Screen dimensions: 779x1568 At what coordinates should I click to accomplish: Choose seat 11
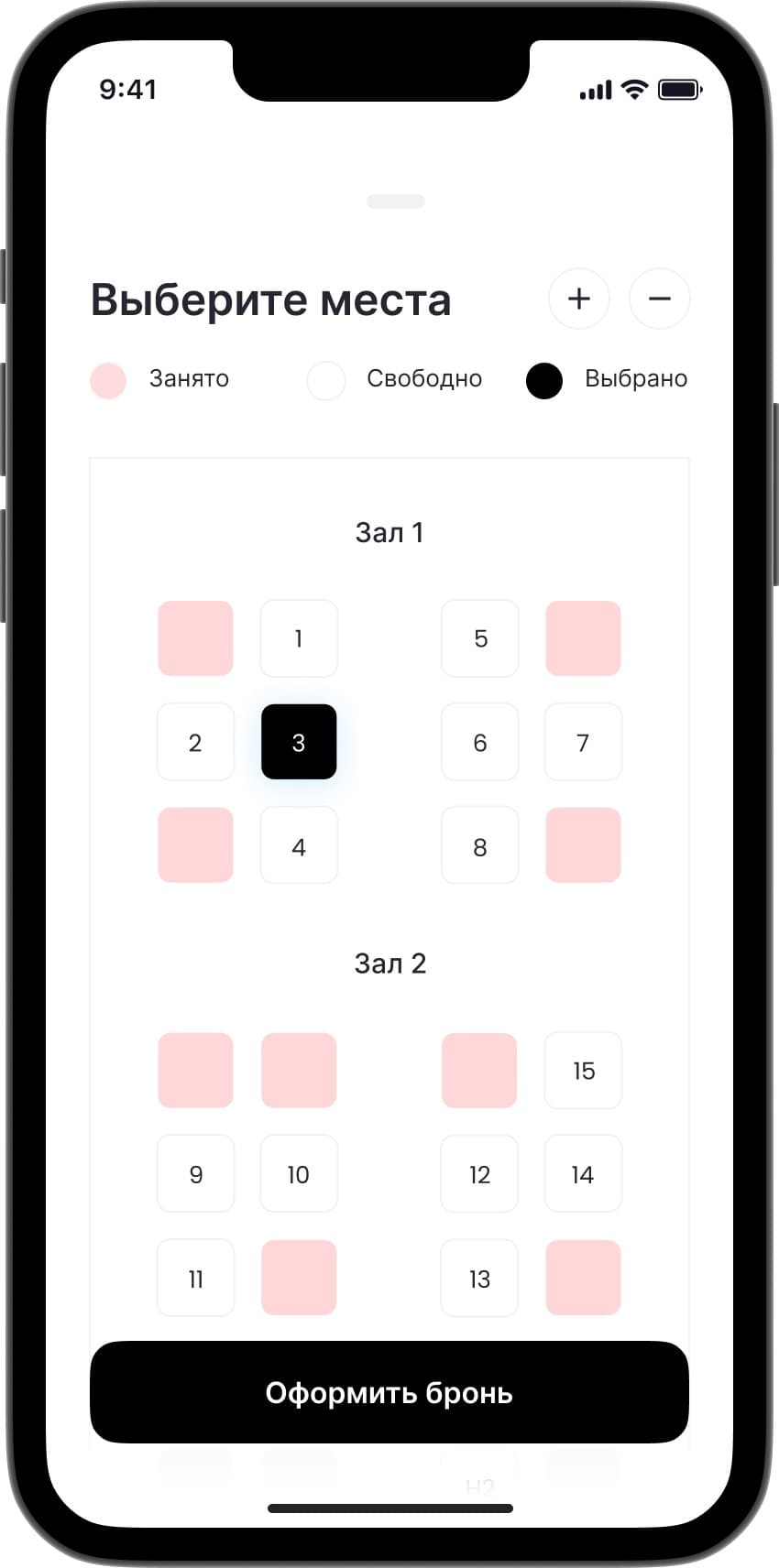(195, 1279)
